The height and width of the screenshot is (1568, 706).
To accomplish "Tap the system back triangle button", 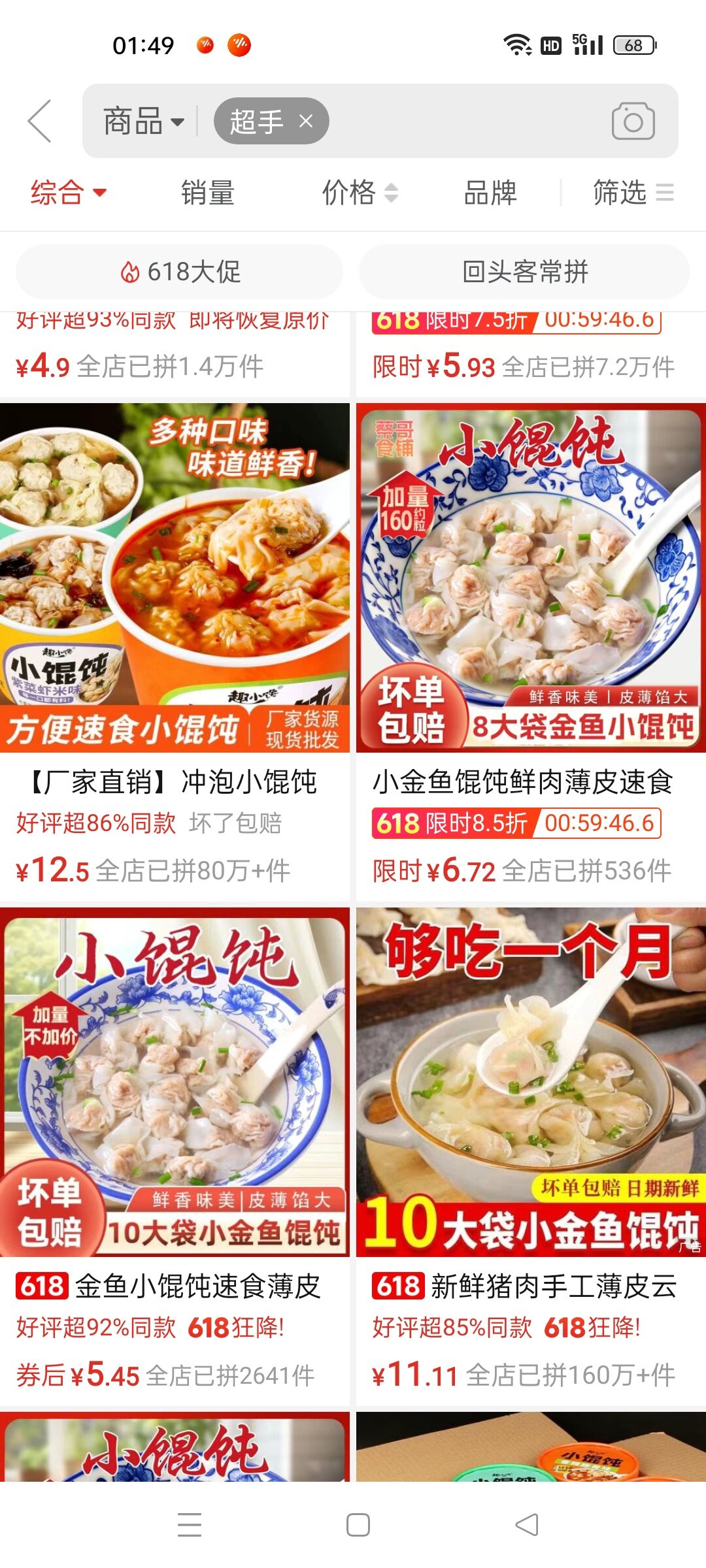I will [x=527, y=1525].
